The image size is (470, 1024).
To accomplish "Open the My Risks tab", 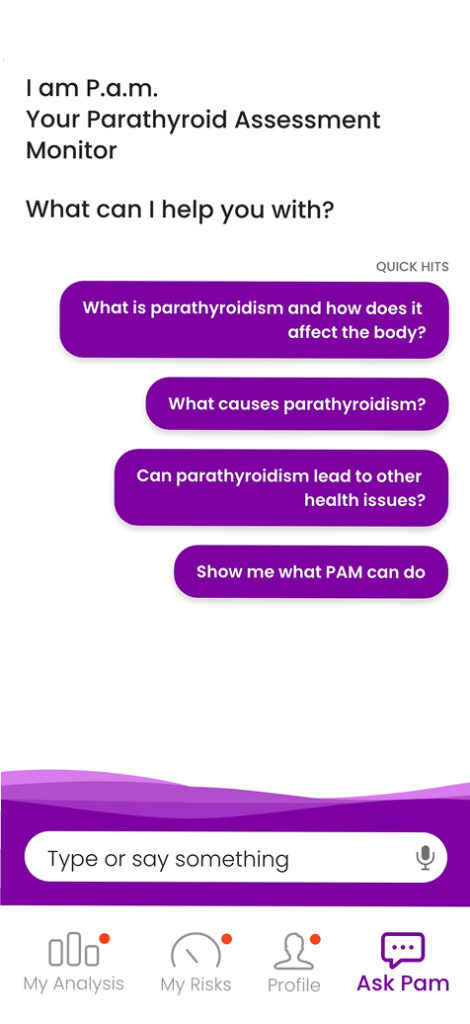I will [196, 963].
